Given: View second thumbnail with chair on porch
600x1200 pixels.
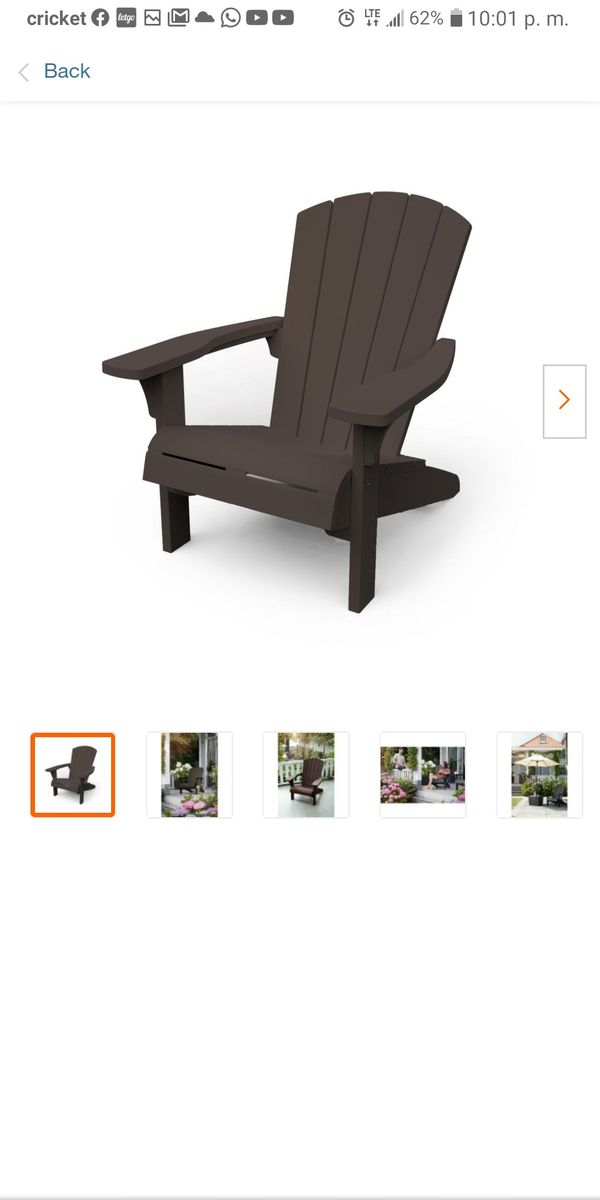Looking at the screenshot, I should [189, 775].
